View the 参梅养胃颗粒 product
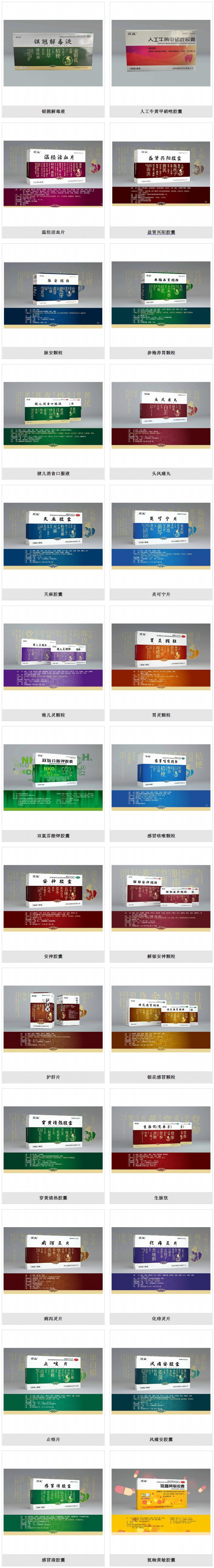This screenshot has height=1568, width=214. 161,295
